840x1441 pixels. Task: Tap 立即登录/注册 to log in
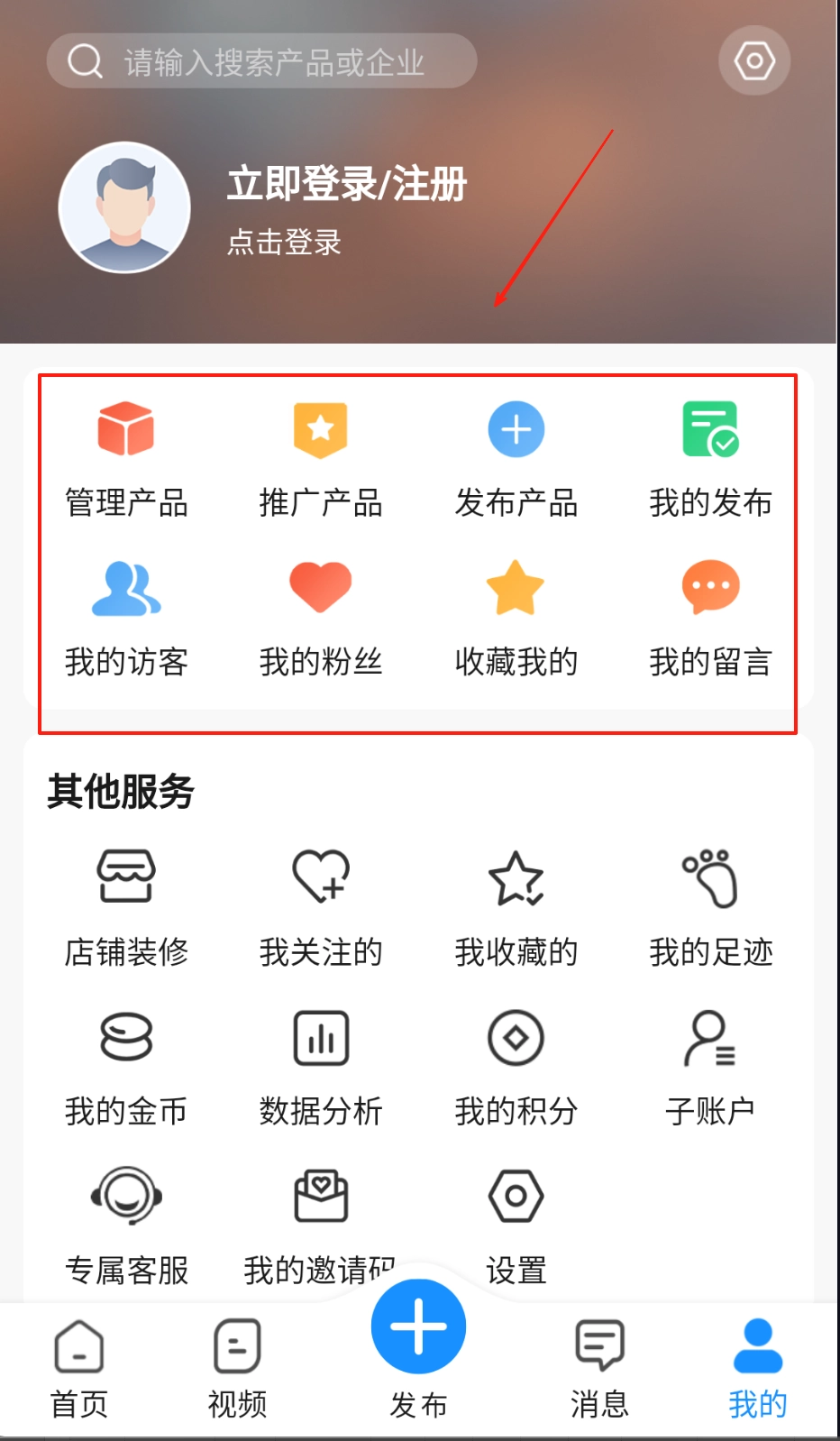pos(346,184)
